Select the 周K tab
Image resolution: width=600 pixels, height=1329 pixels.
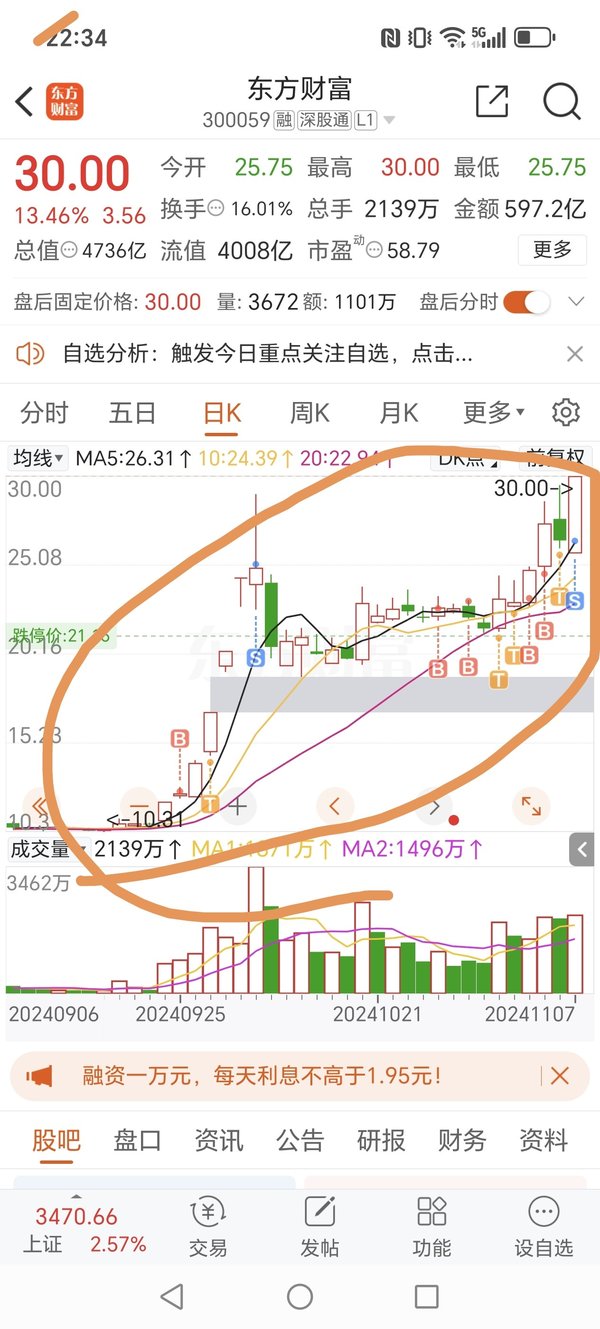click(x=309, y=412)
